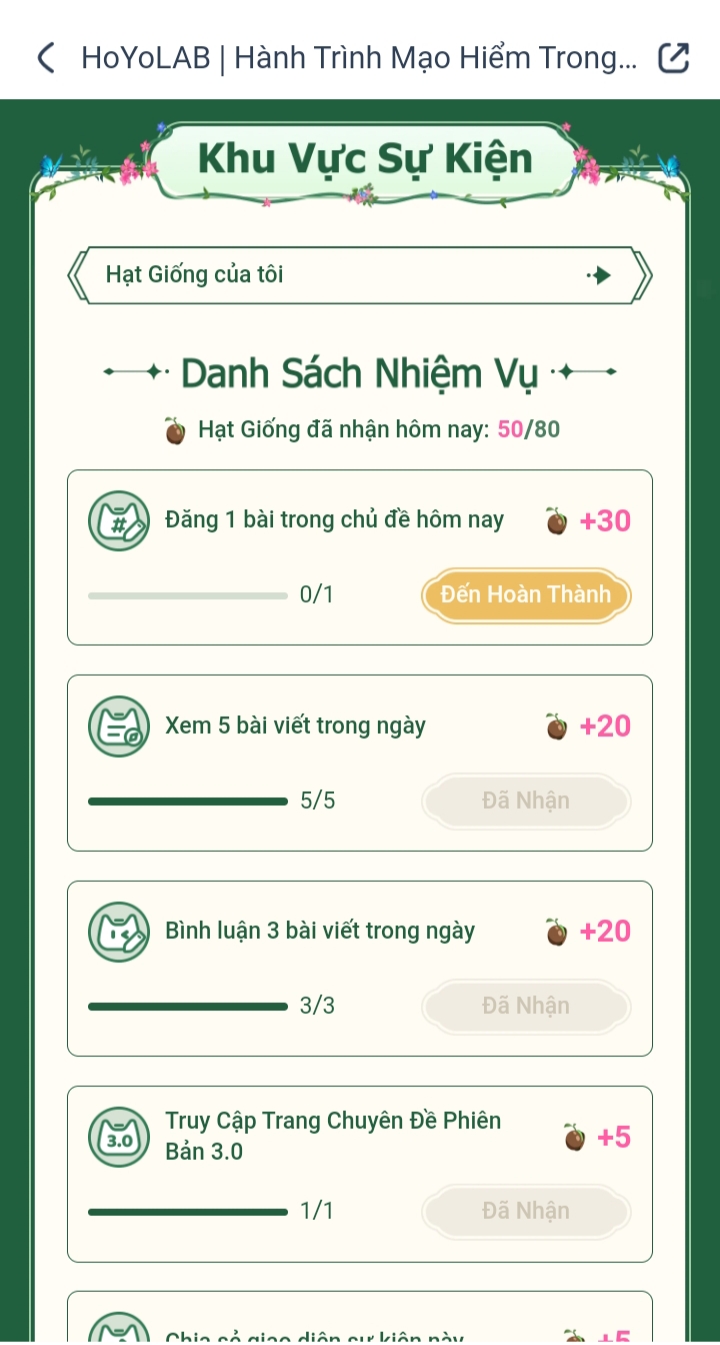The height and width of the screenshot is (1345, 720).
Task: Click the seed icon beside the daily seed counter
Action: (175, 428)
